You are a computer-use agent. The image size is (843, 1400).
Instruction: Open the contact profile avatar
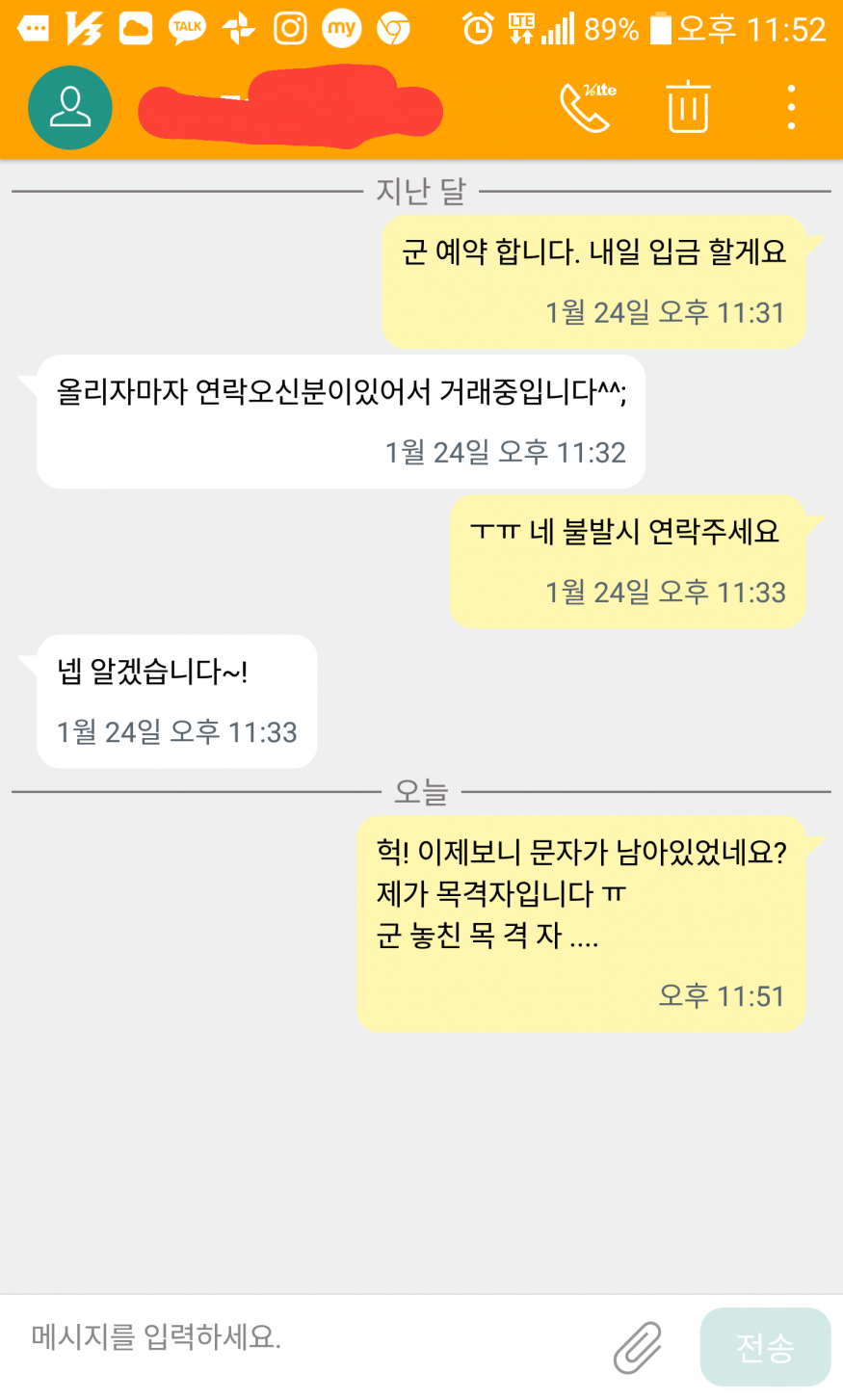(70, 107)
